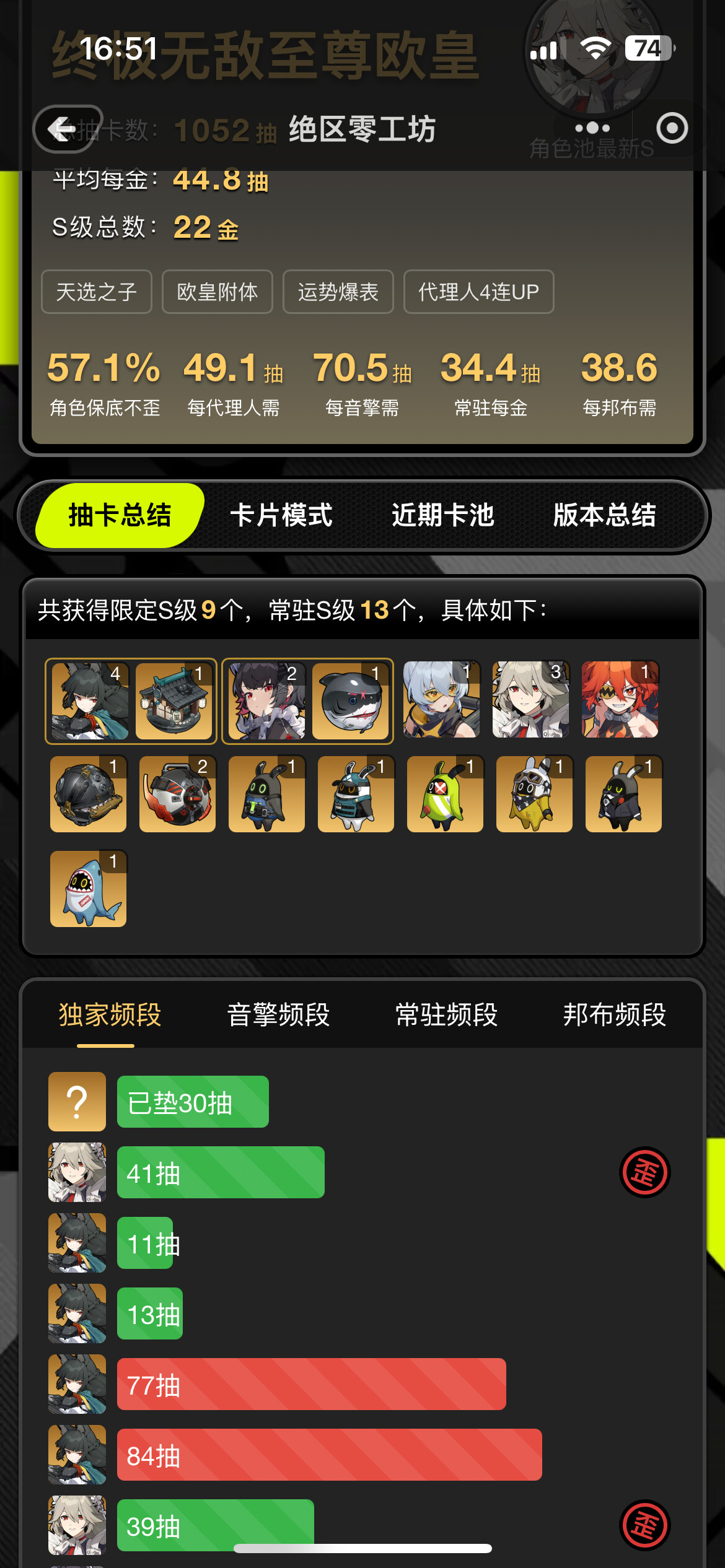Open the 邦布频段 tab
Screen dimensions: 725x1568
point(614,1015)
